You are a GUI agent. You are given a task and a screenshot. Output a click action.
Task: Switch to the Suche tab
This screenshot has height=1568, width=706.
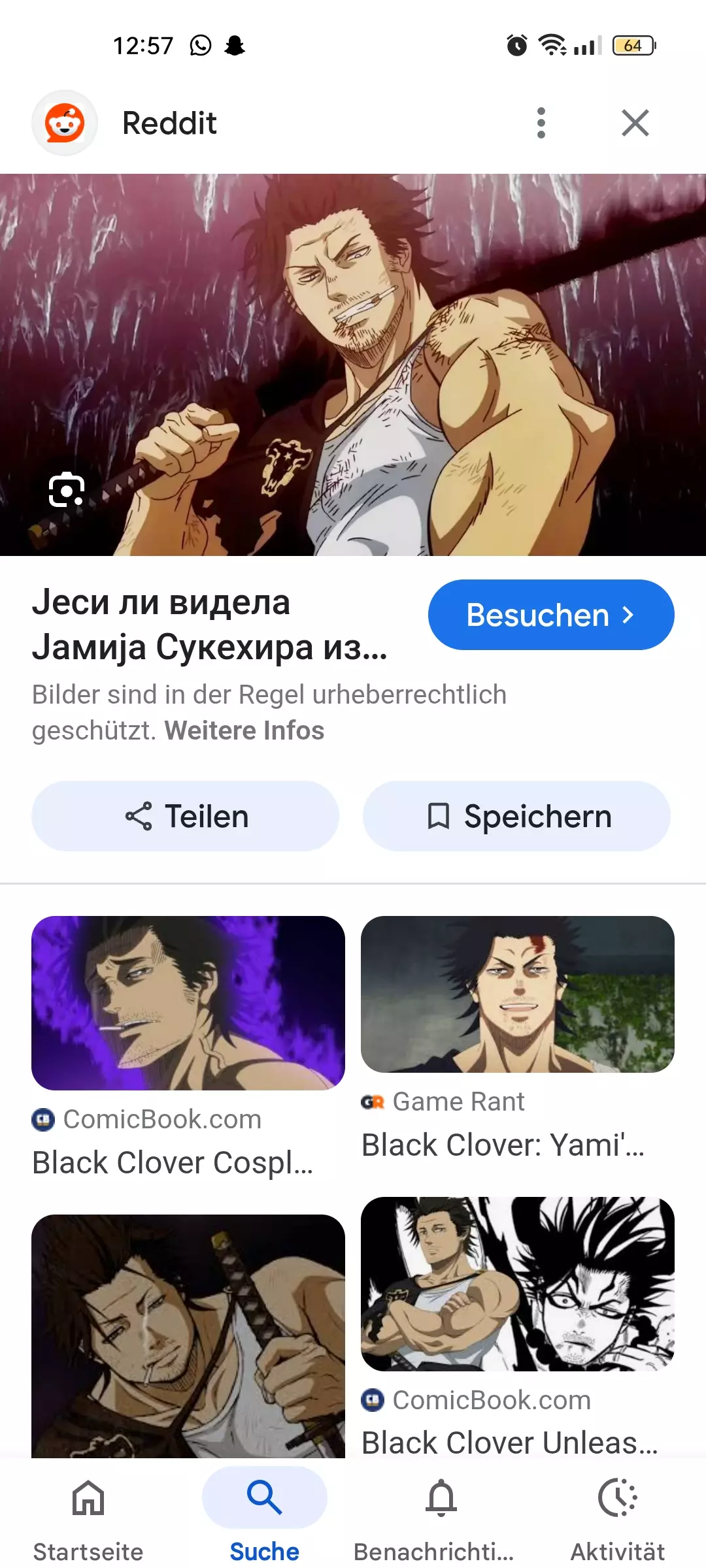(x=264, y=1514)
